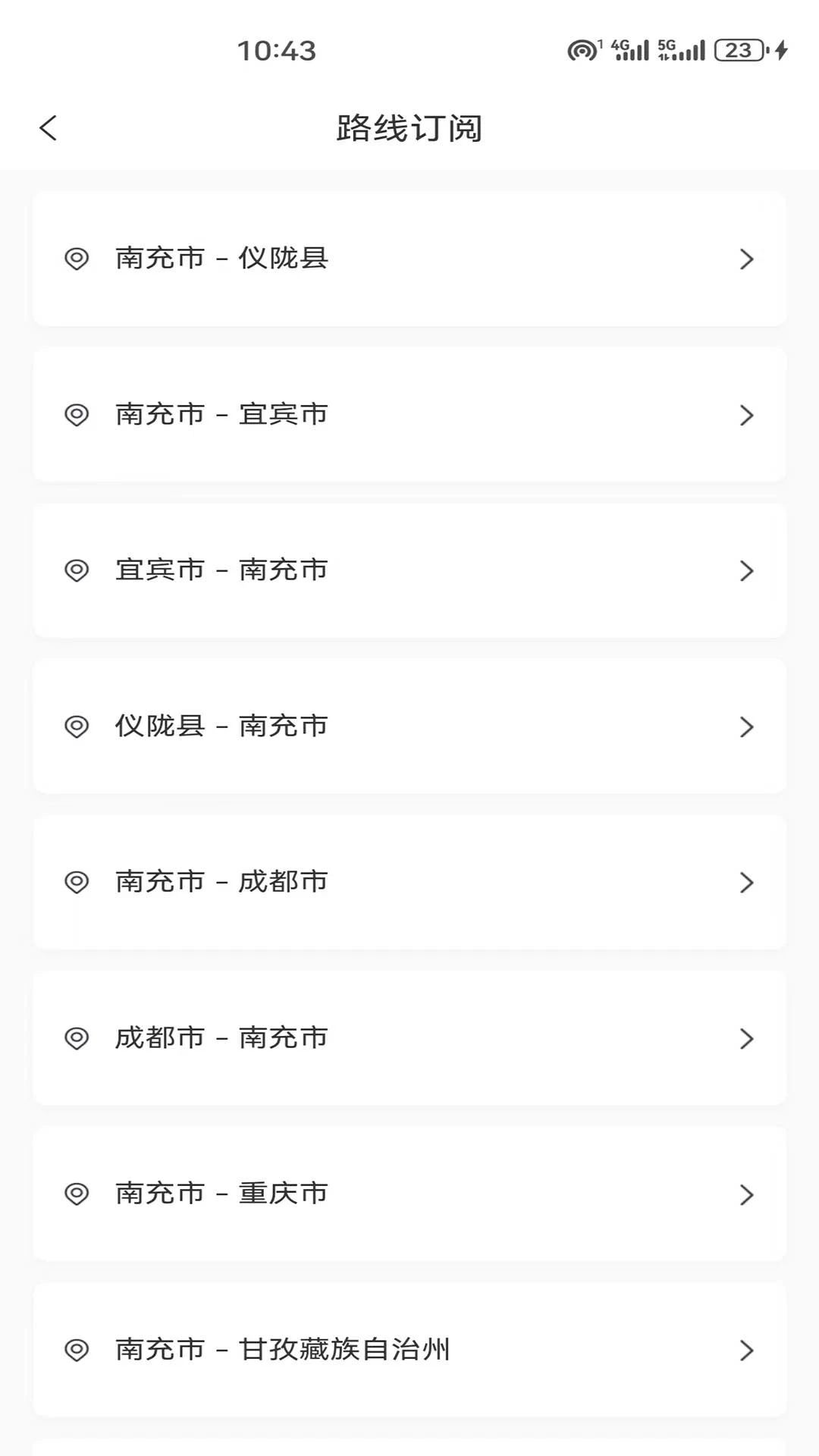Tap the location pin on the 成都市 – 南充市 row
The height and width of the screenshot is (1456, 819).
[77, 1039]
